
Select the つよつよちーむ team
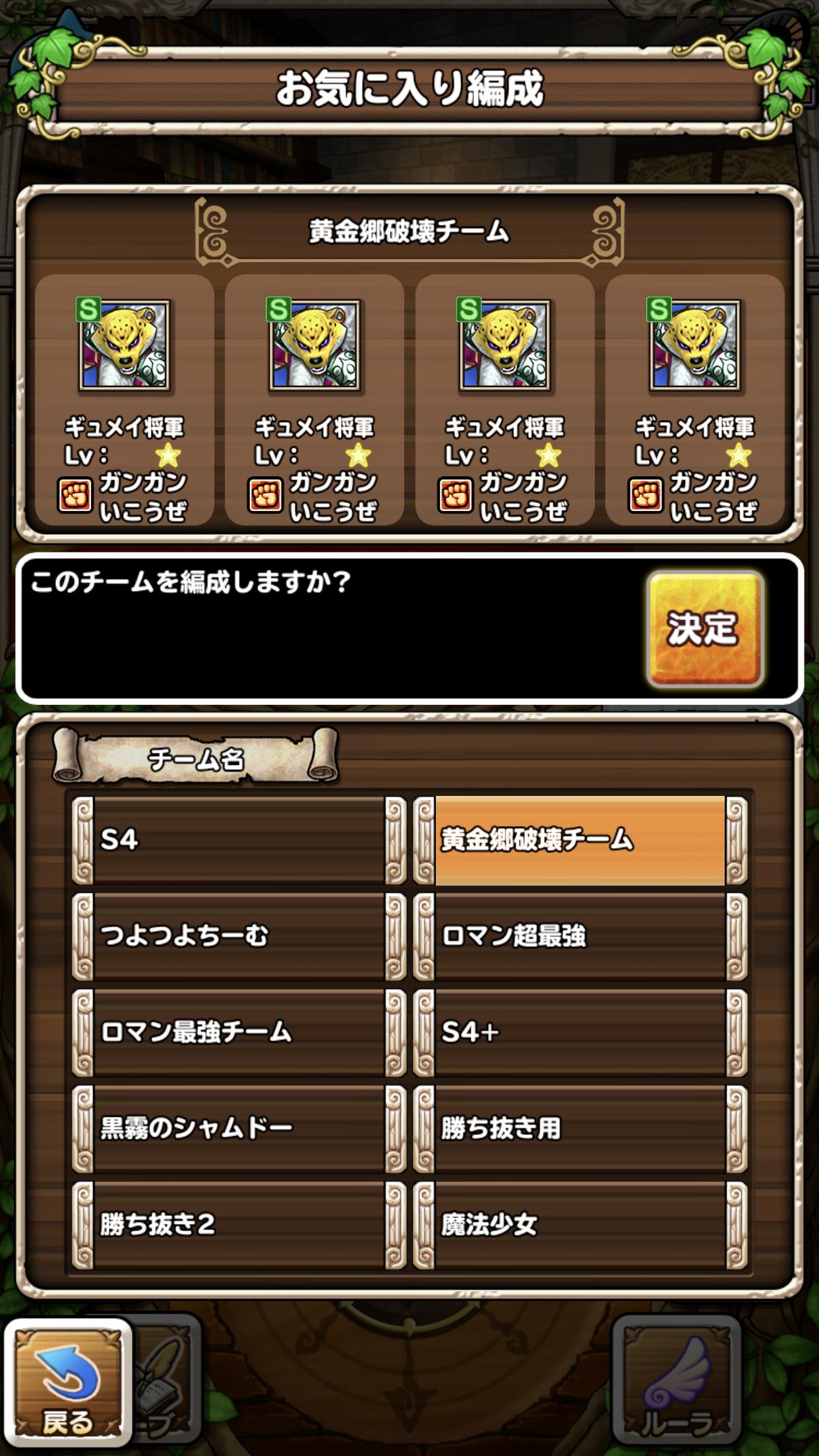click(239, 936)
